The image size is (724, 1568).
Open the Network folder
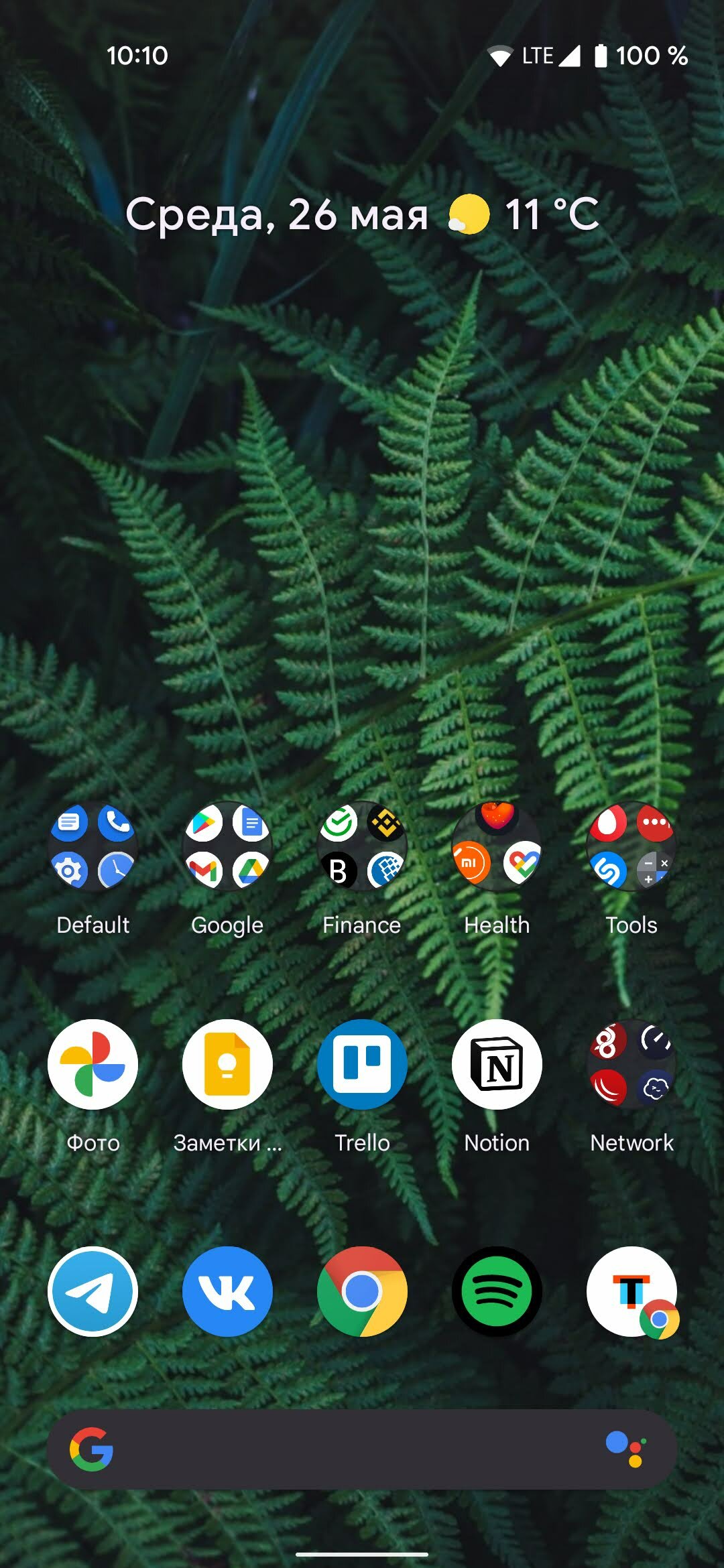pos(631,1064)
